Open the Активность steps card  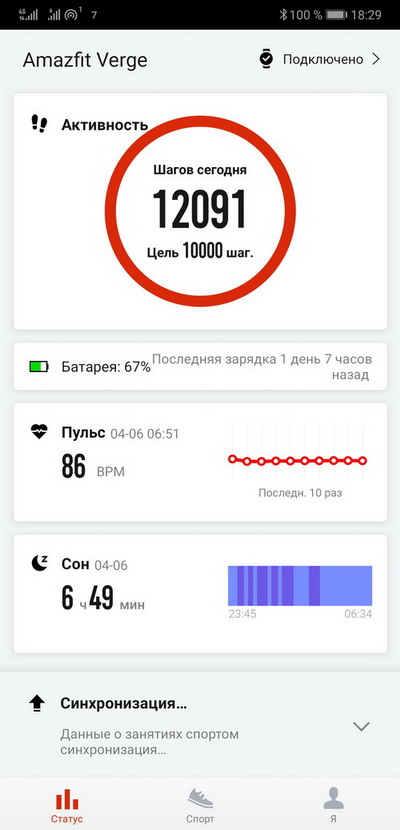click(x=200, y=211)
